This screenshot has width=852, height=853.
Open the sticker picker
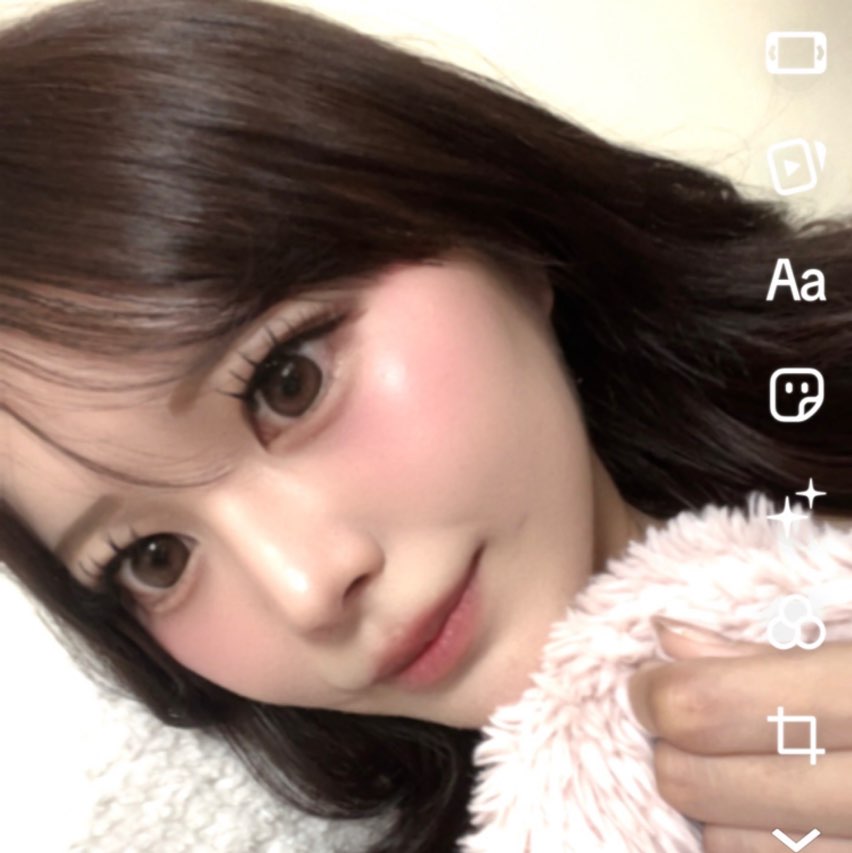click(796, 394)
